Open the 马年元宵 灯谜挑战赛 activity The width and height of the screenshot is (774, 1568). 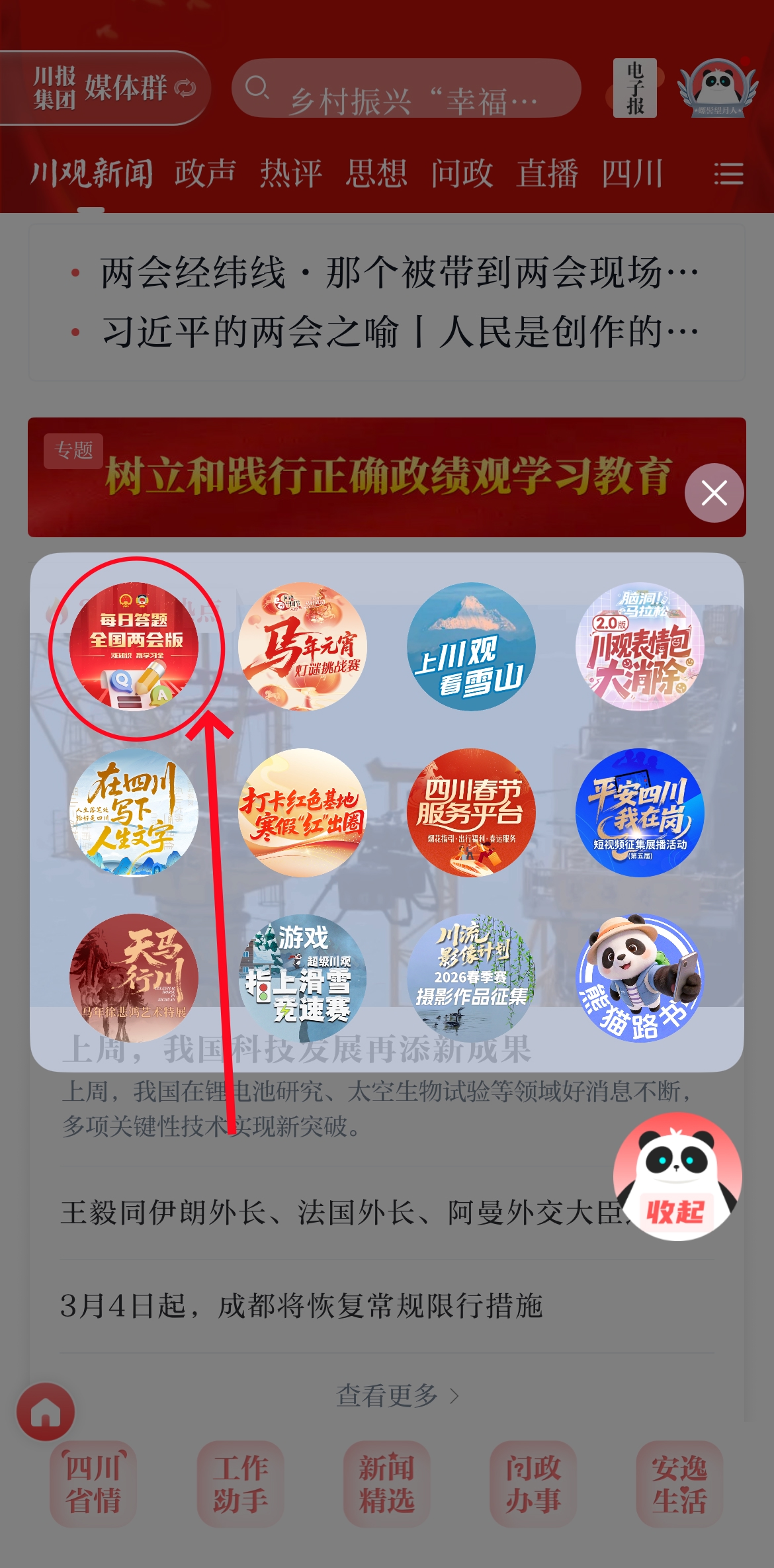pyautogui.click(x=302, y=646)
